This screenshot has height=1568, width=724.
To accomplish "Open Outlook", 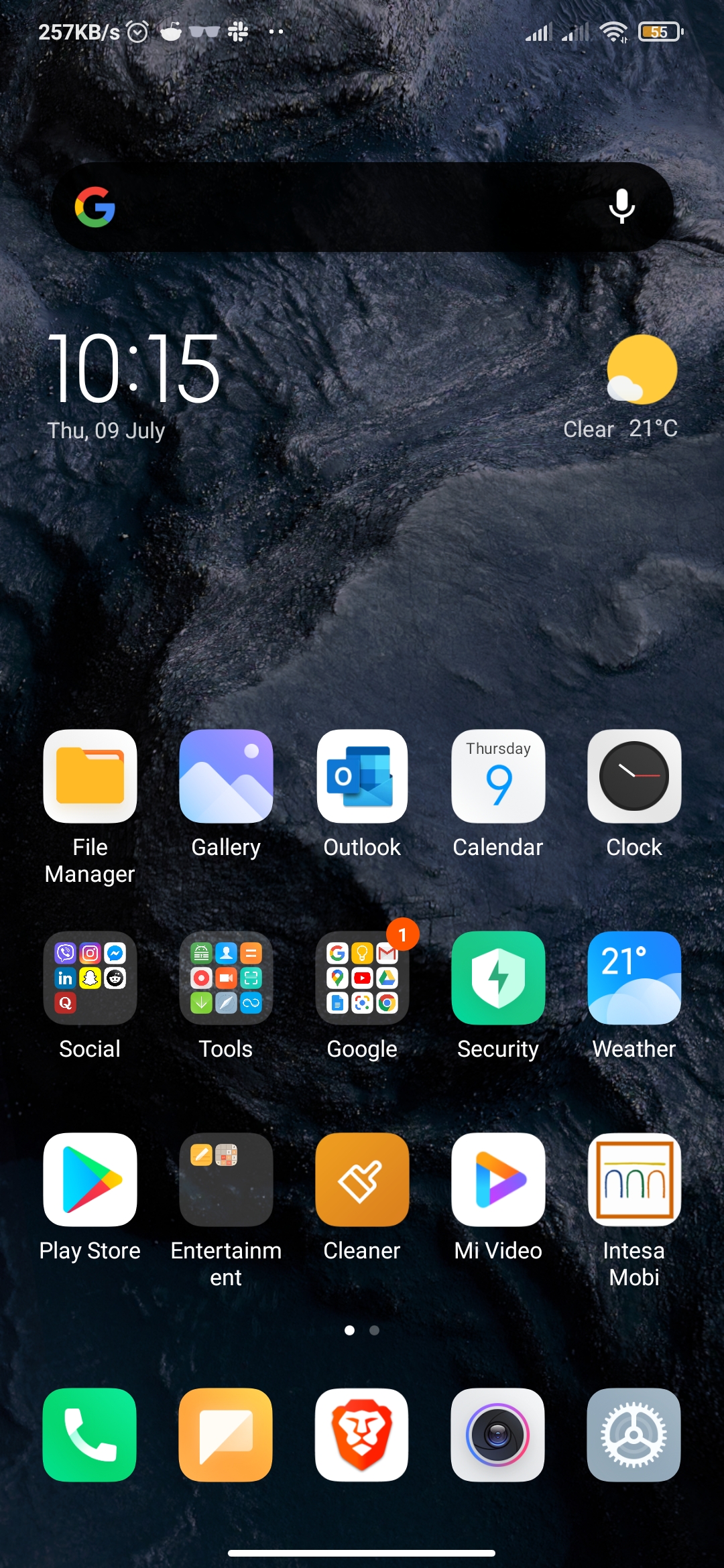I will [362, 777].
